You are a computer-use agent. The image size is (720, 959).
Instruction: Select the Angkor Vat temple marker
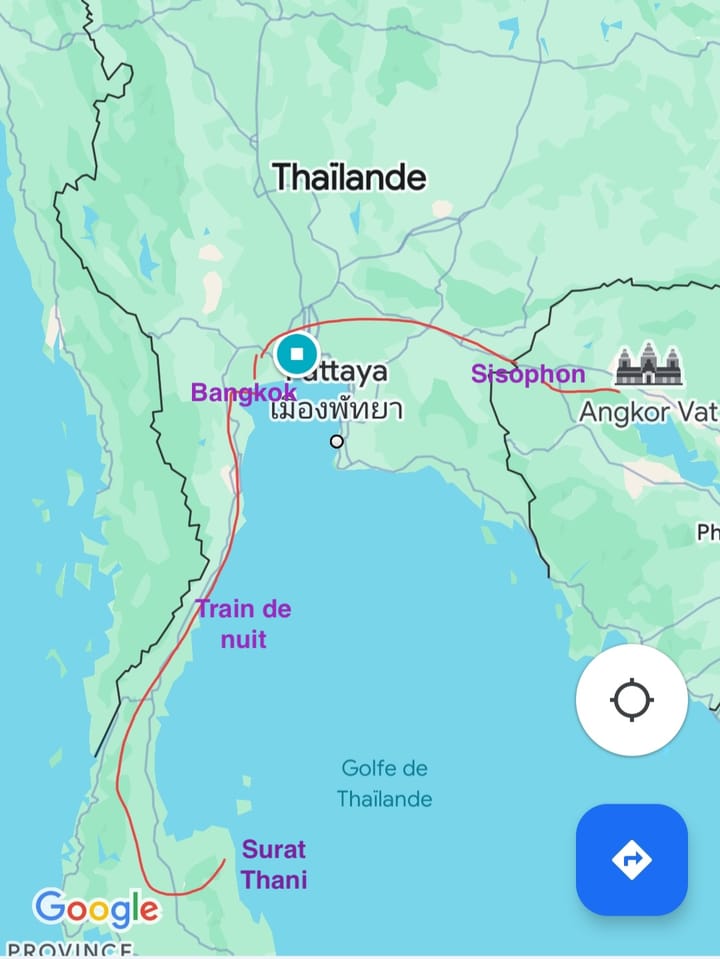pyautogui.click(x=649, y=365)
